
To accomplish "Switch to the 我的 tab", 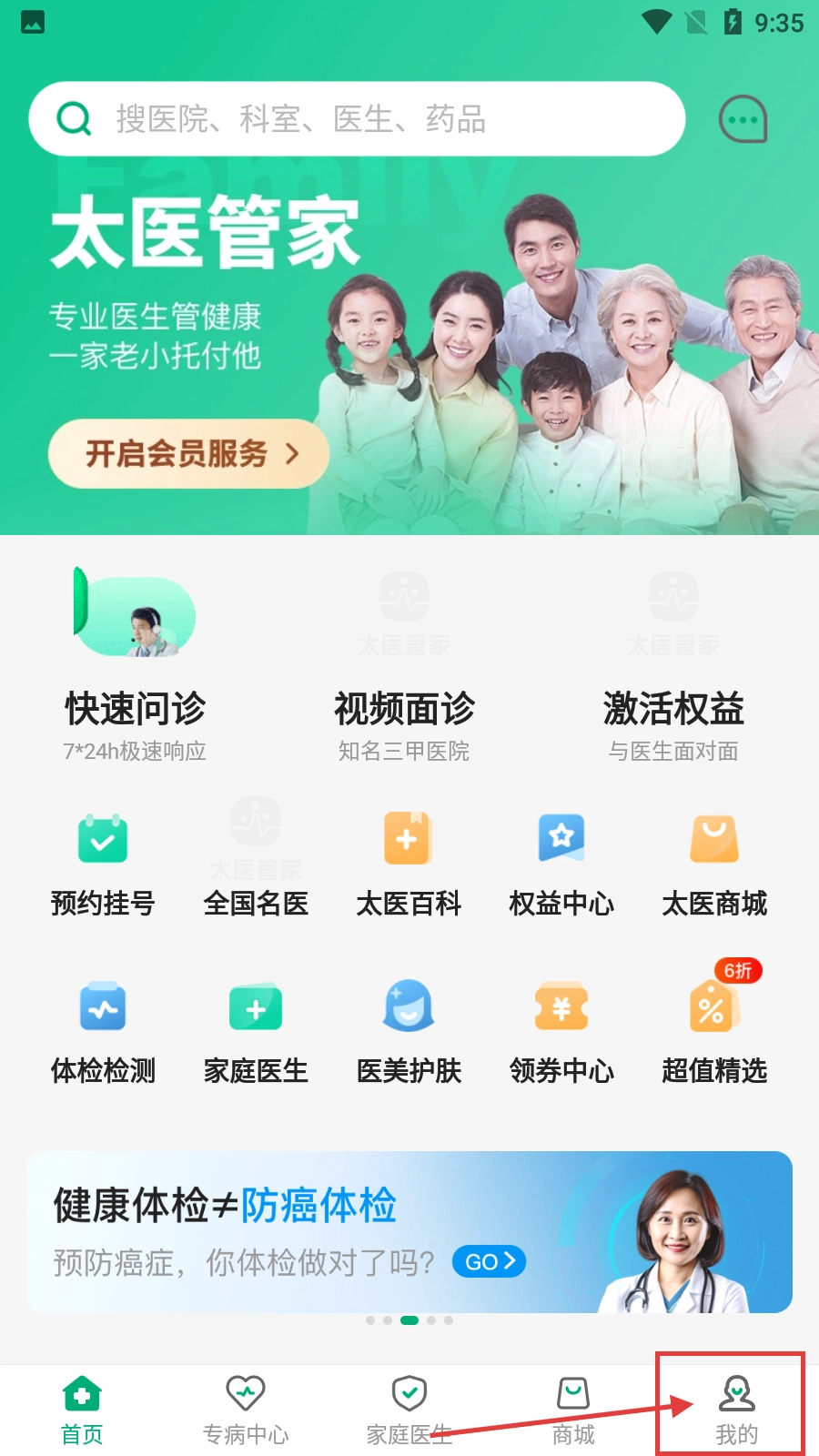I will pos(736,1410).
